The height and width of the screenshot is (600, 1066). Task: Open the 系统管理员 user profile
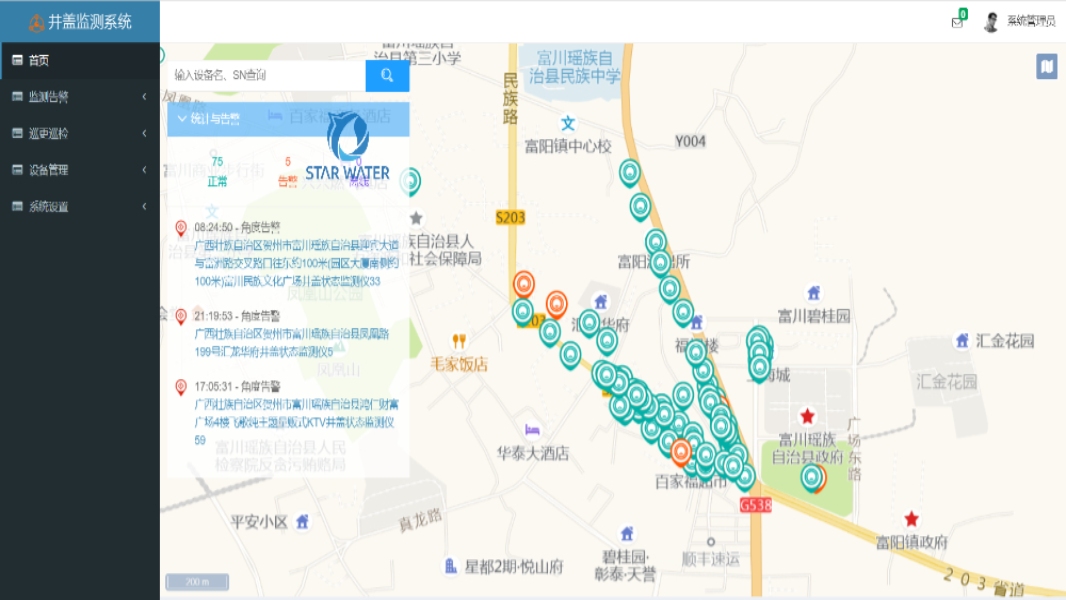[1020, 22]
